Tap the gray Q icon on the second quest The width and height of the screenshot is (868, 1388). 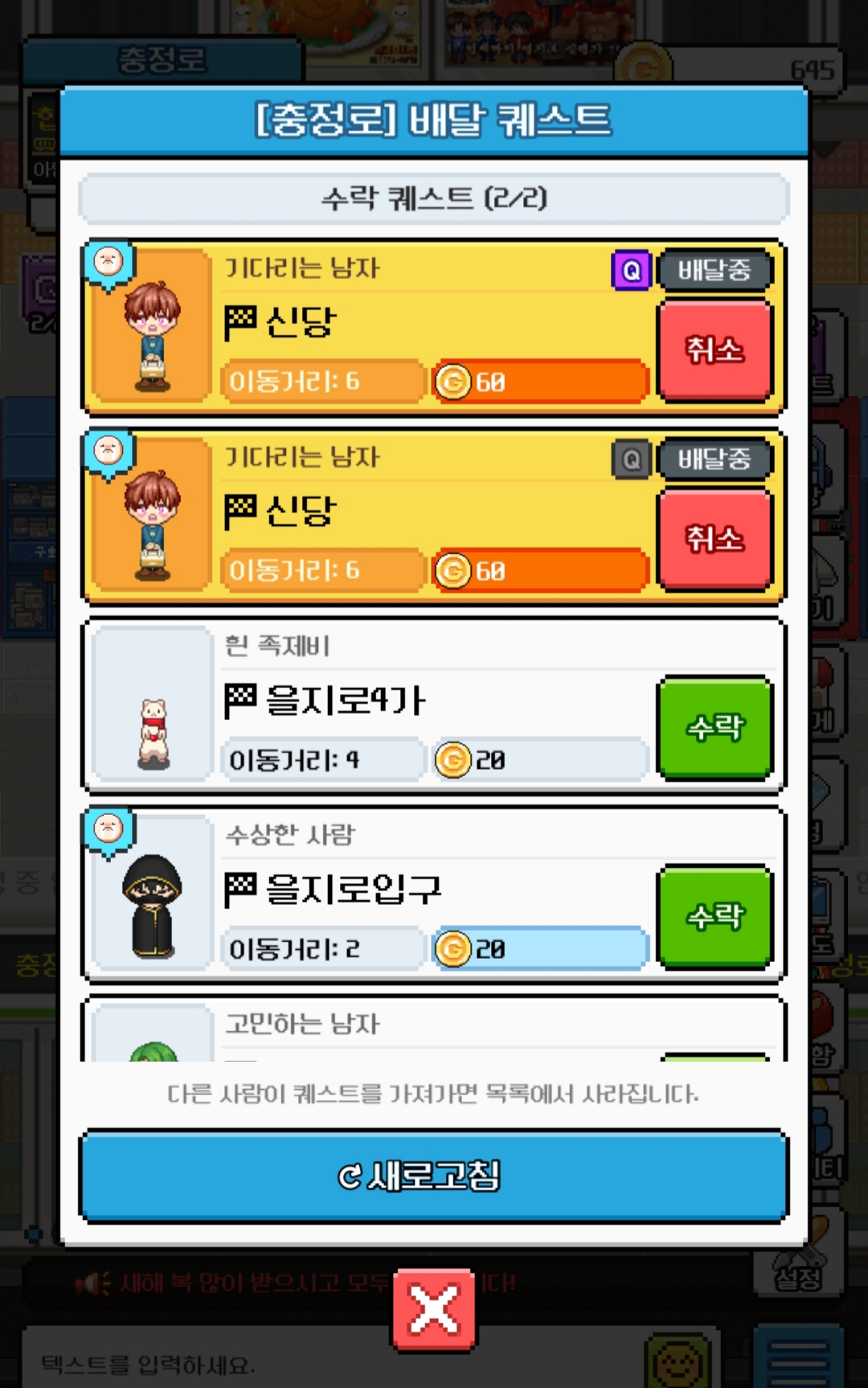pos(631,460)
